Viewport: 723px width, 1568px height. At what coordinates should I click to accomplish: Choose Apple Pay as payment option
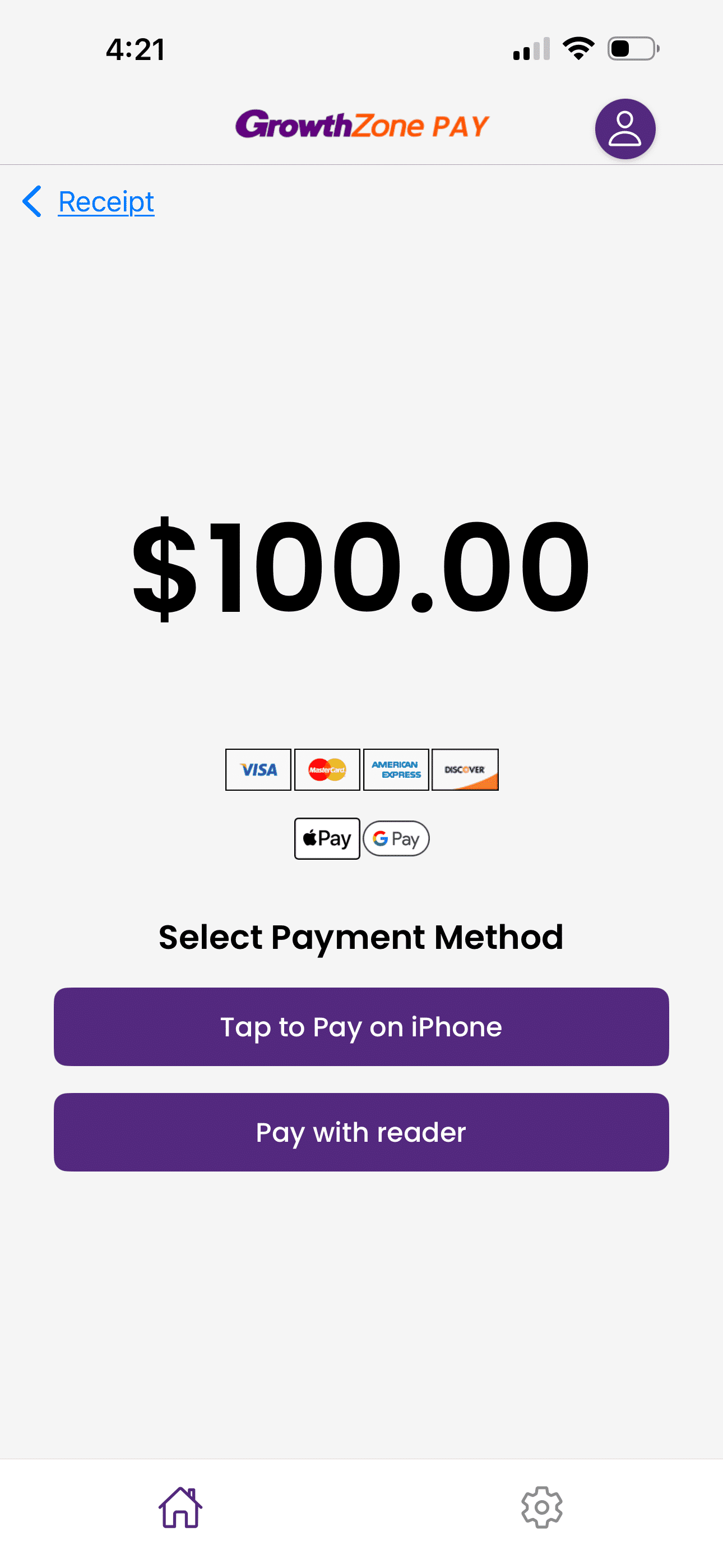pos(327,838)
